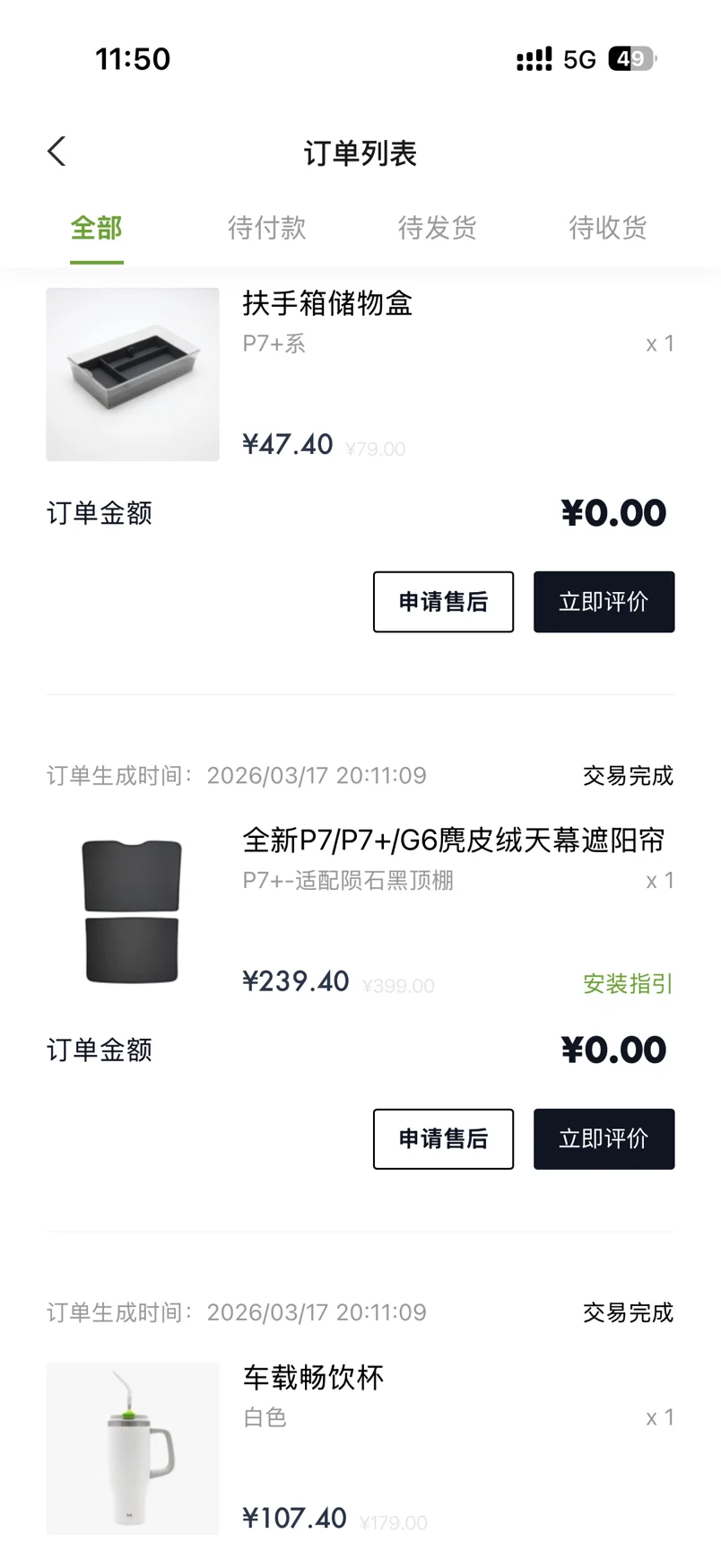Tap 申请售后 for 扶手箱储物盒 order
This screenshot has height=1568, width=721.
coord(443,602)
